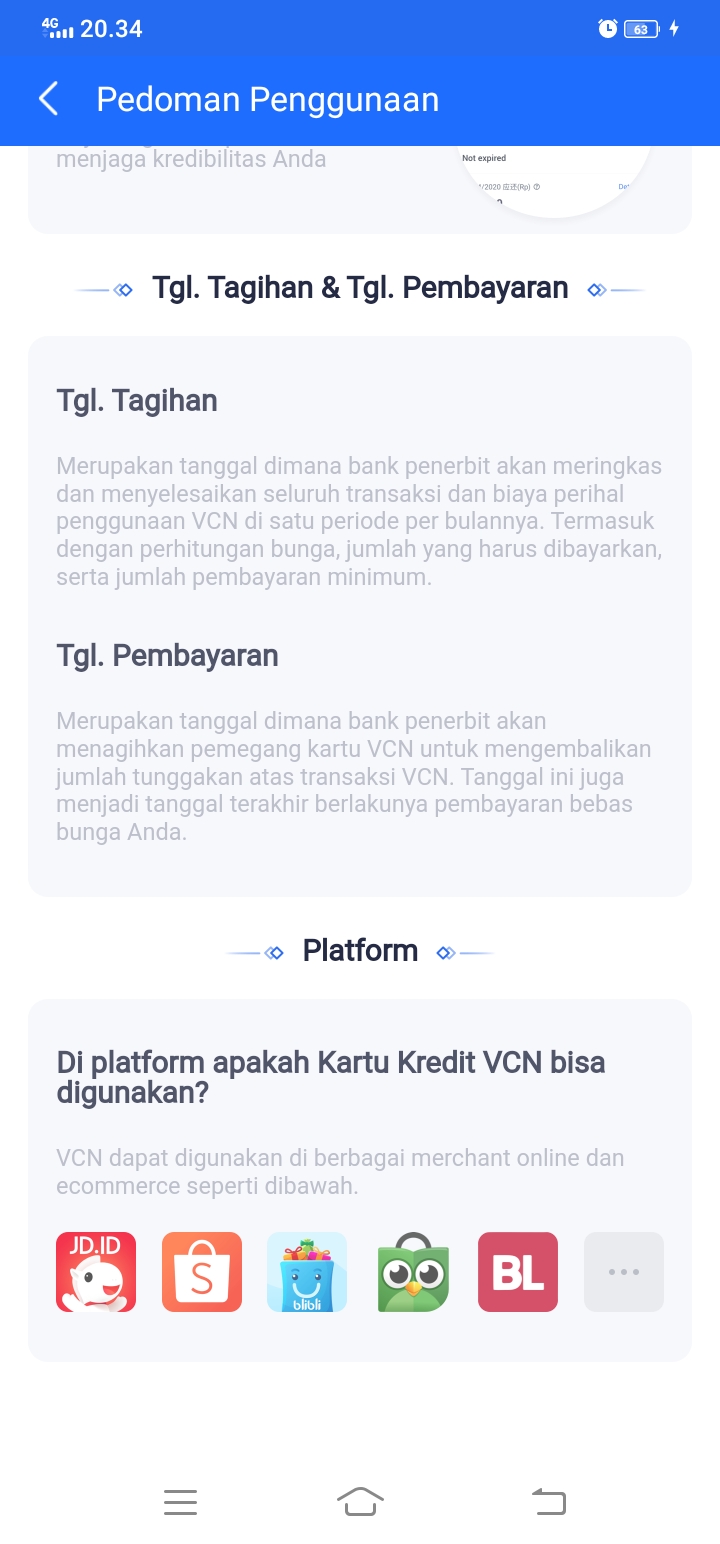Show more platforms via the three-dot tile

click(624, 1272)
